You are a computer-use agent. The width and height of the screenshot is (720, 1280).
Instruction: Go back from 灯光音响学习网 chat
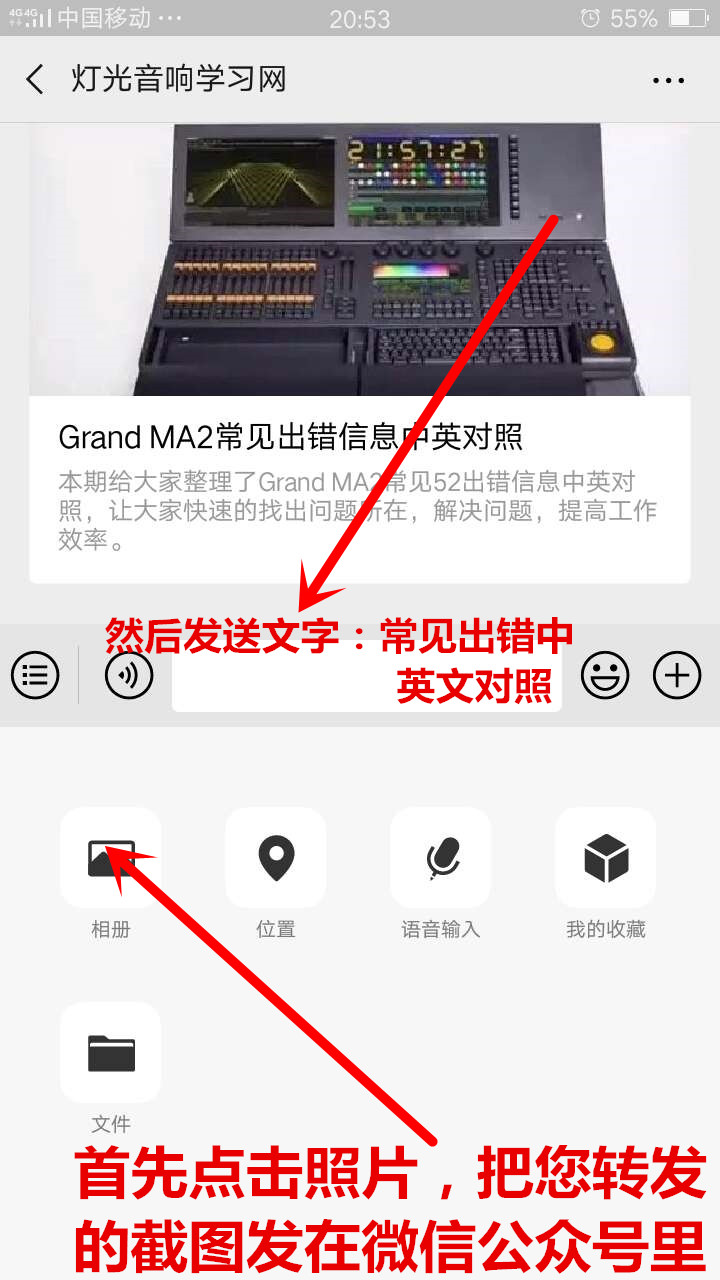pyautogui.click(x=35, y=79)
